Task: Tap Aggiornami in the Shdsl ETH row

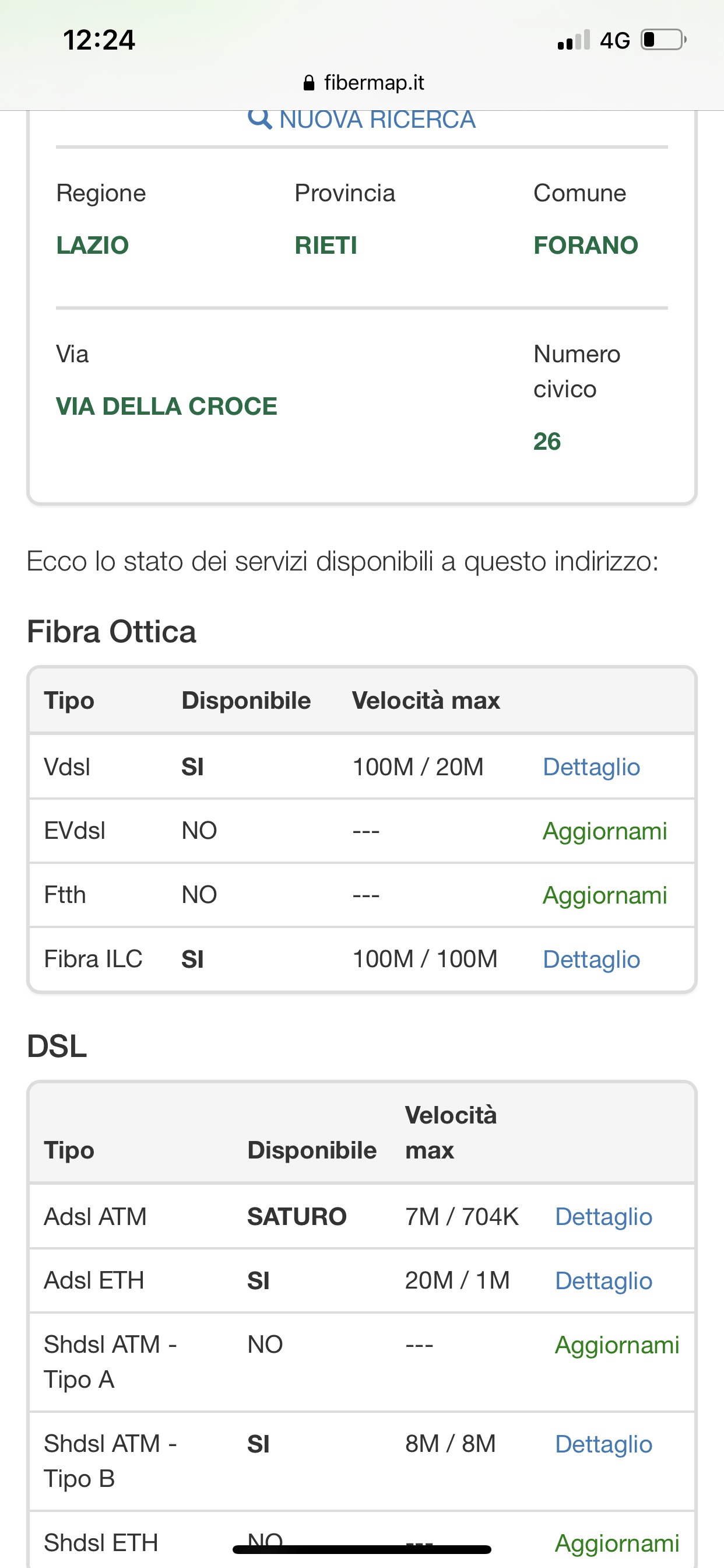Action: click(x=617, y=1543)
